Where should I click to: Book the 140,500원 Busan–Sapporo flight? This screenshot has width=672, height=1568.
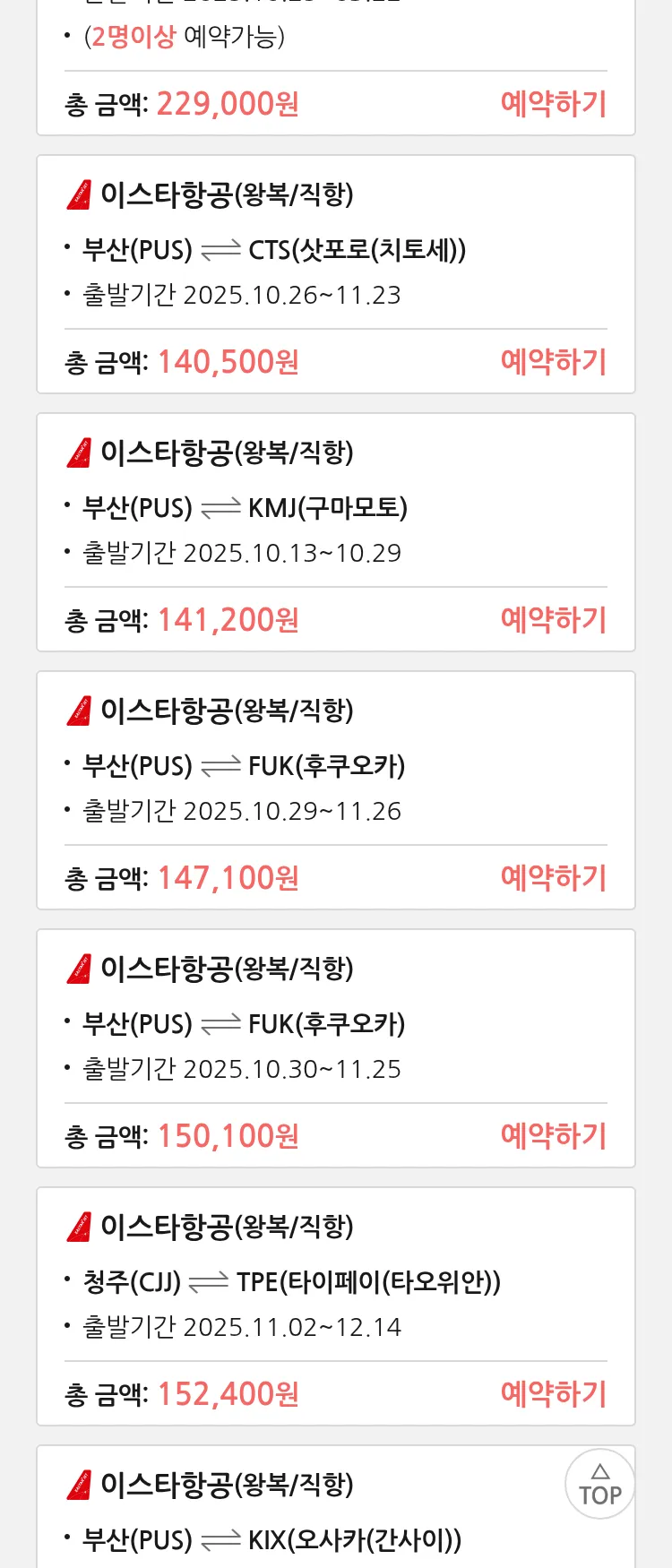coord(553,362)
